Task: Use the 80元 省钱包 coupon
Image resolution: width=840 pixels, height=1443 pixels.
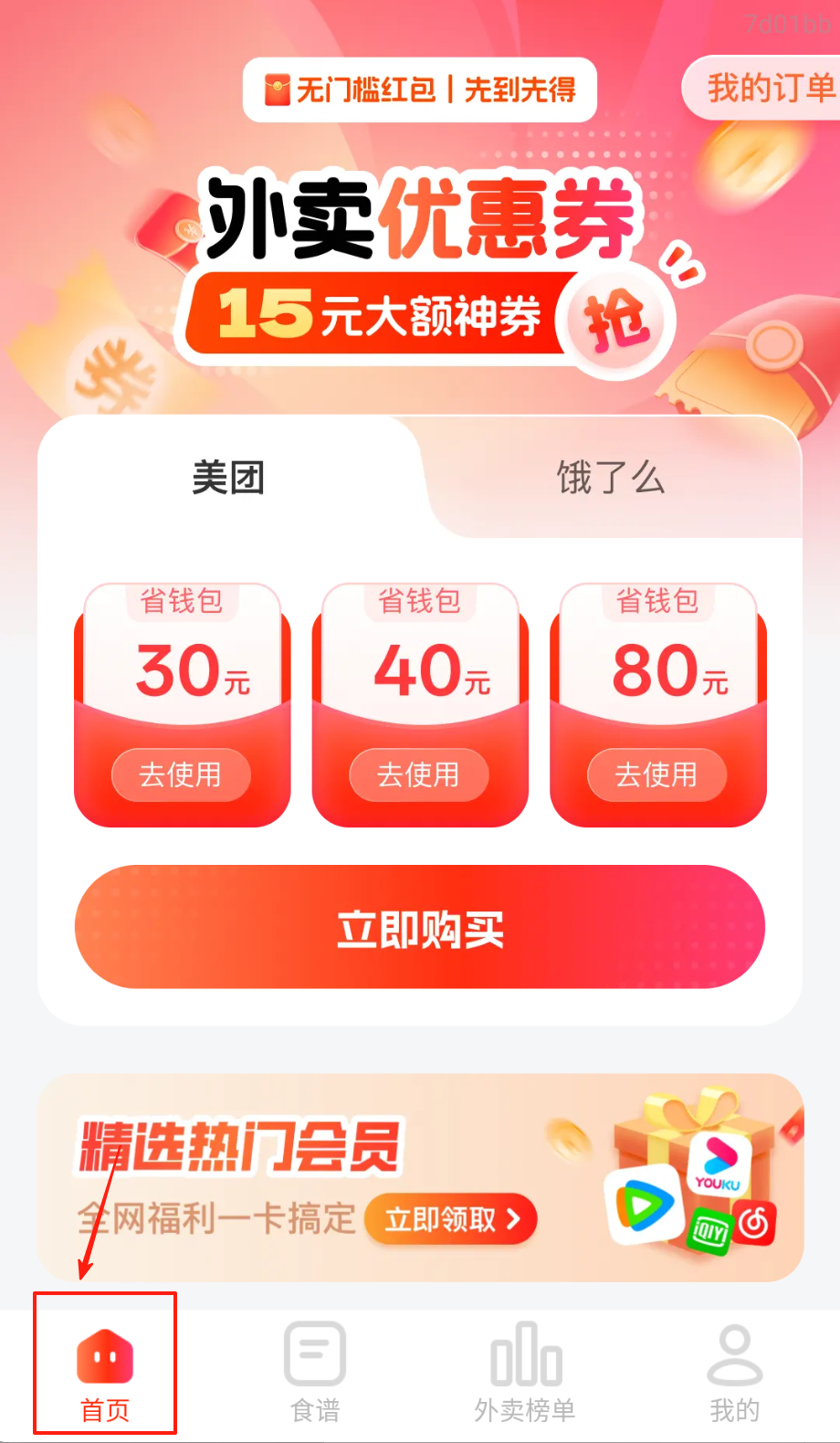Action: (656, 774)
